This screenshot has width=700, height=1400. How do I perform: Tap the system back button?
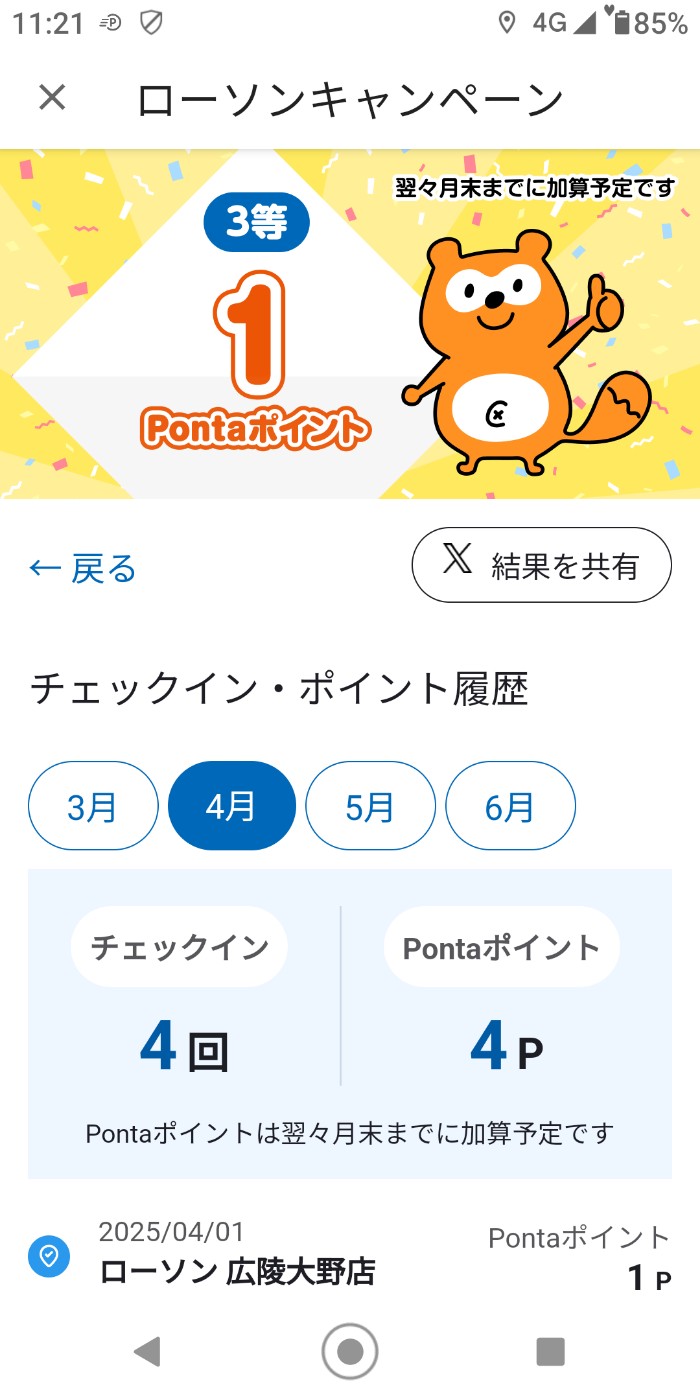click(148, 1352)
